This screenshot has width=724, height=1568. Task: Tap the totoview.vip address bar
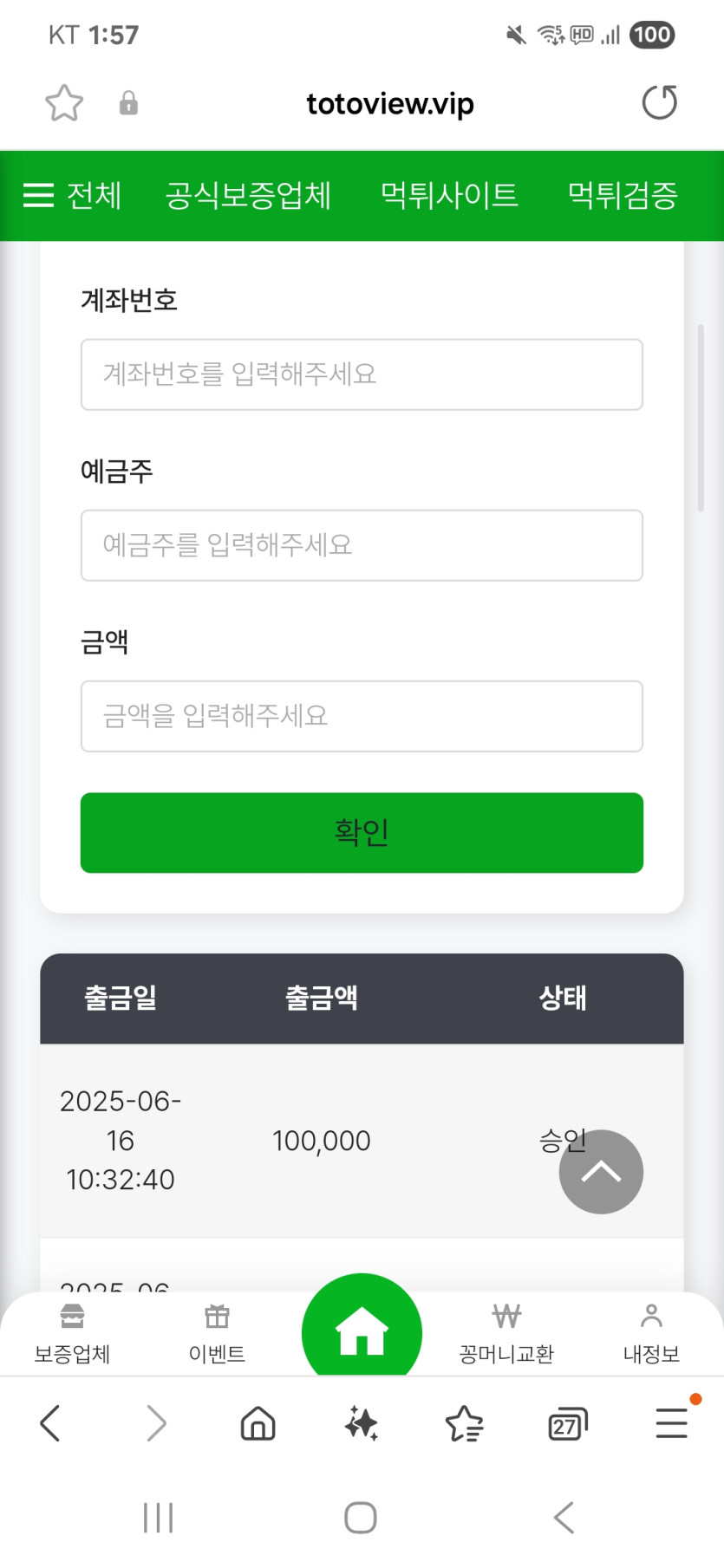pyautogui.click(x=390, y=104)
